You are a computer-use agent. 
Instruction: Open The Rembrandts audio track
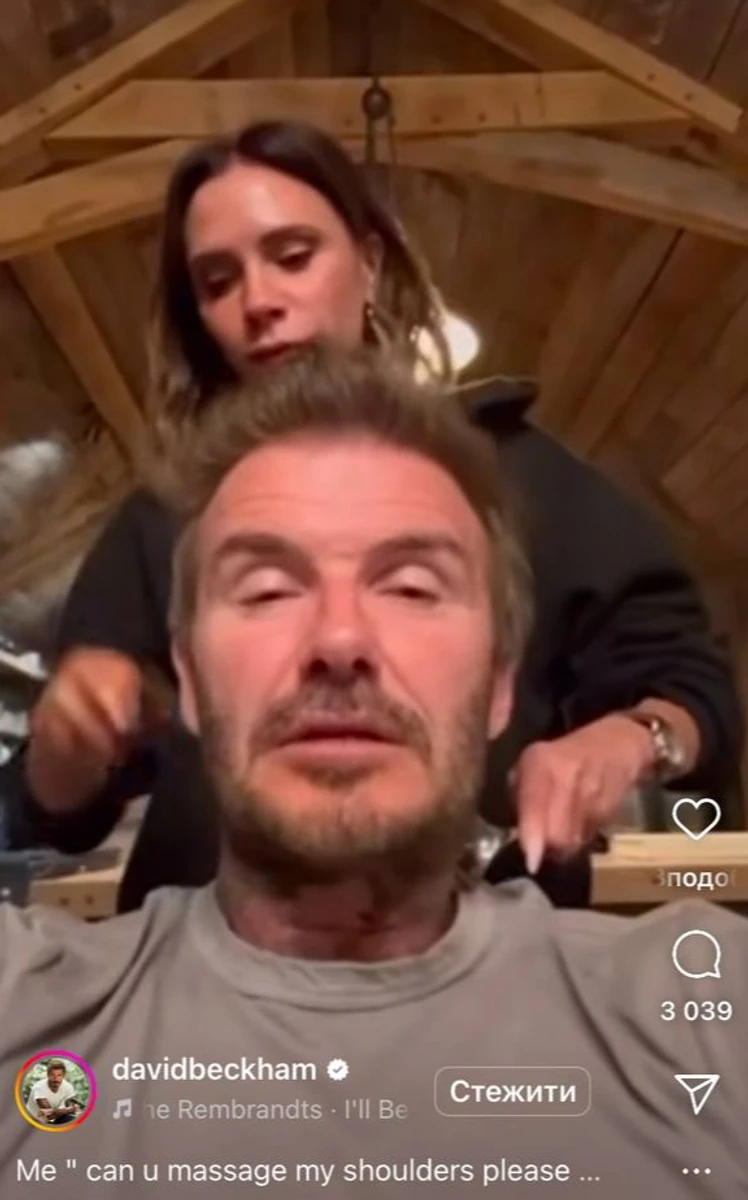265,1109
